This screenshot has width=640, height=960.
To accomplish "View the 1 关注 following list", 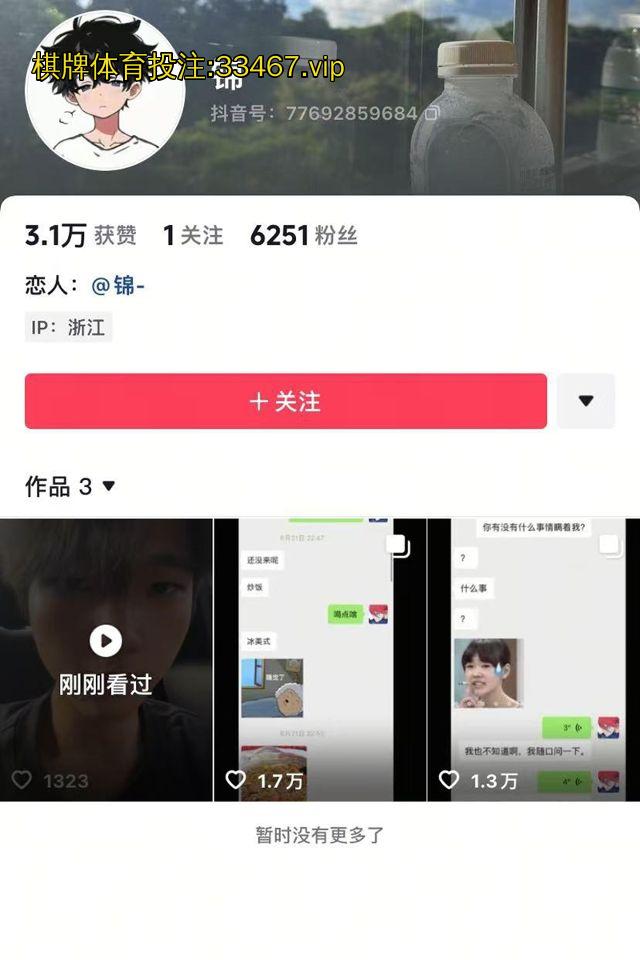I will pos(193,236).
